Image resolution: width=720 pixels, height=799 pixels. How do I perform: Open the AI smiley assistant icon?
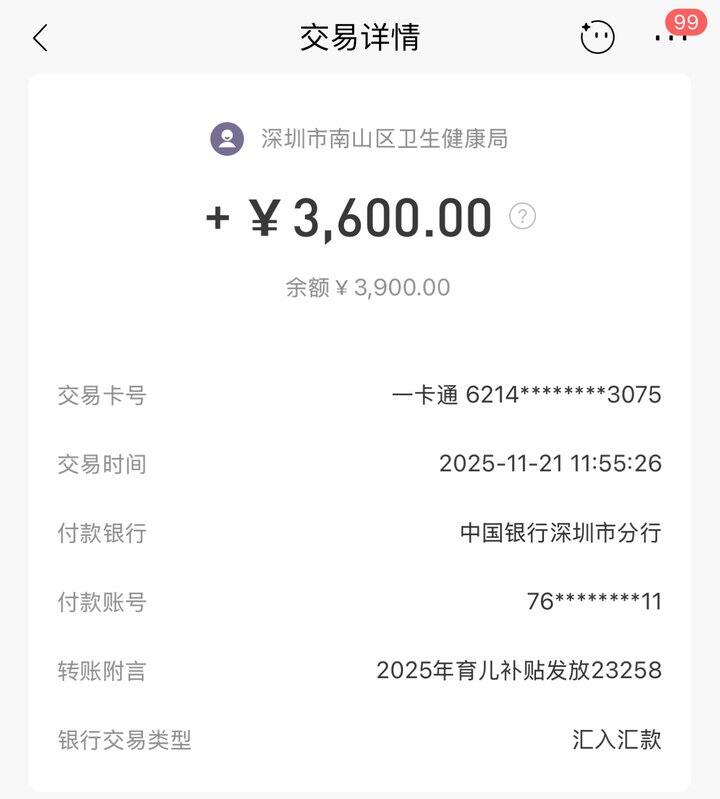(597, 36)
